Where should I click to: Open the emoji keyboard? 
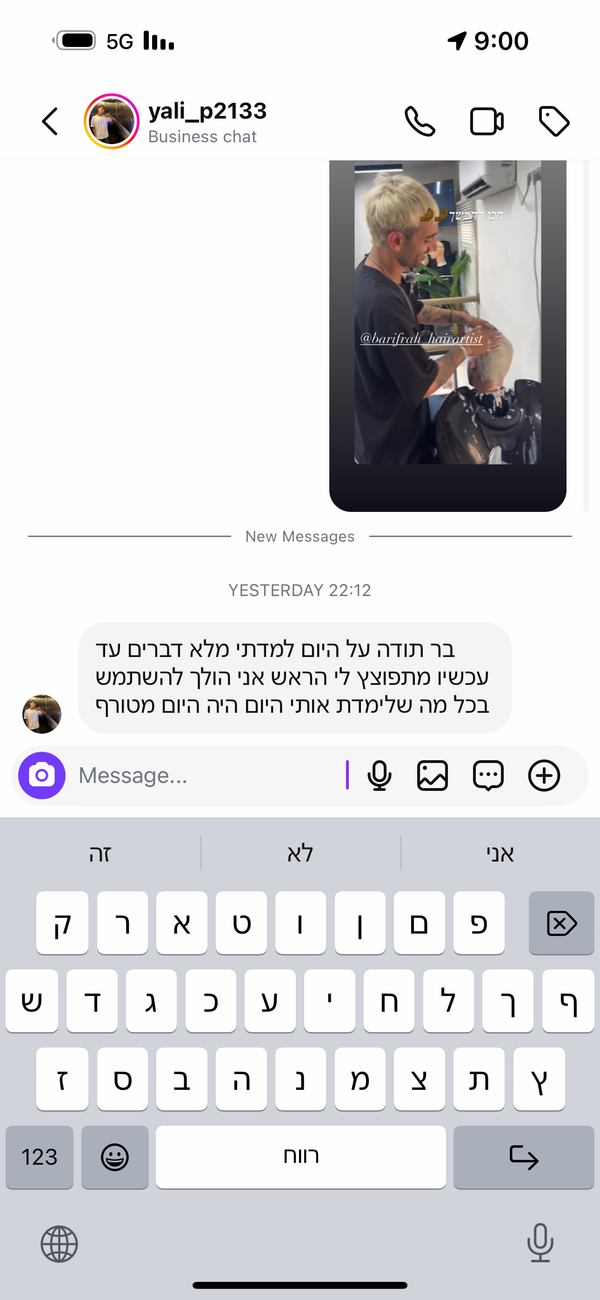coord(115,1157)
